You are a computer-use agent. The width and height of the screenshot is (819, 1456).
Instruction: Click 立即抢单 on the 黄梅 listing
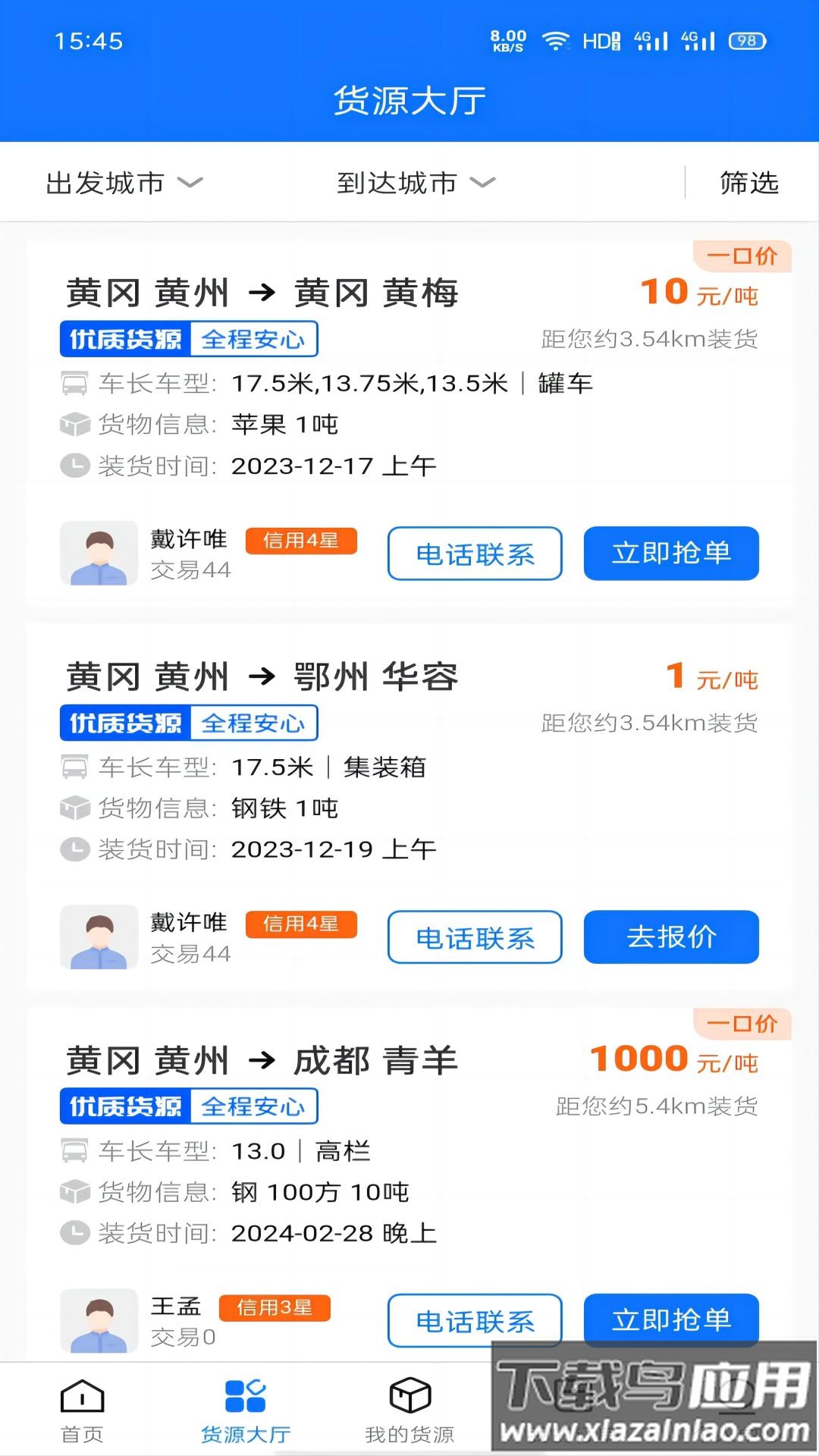[670, 554]
